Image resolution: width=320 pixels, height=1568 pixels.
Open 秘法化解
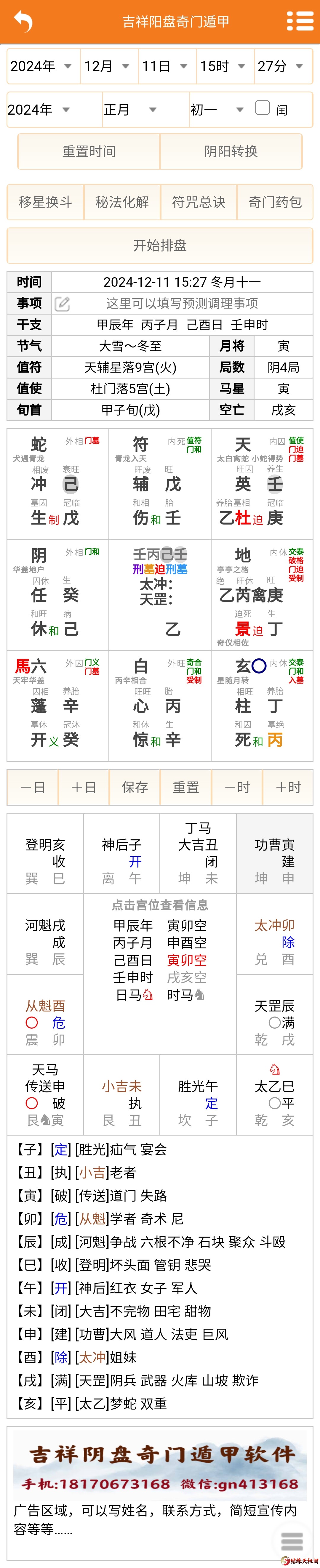coord(122,202)
